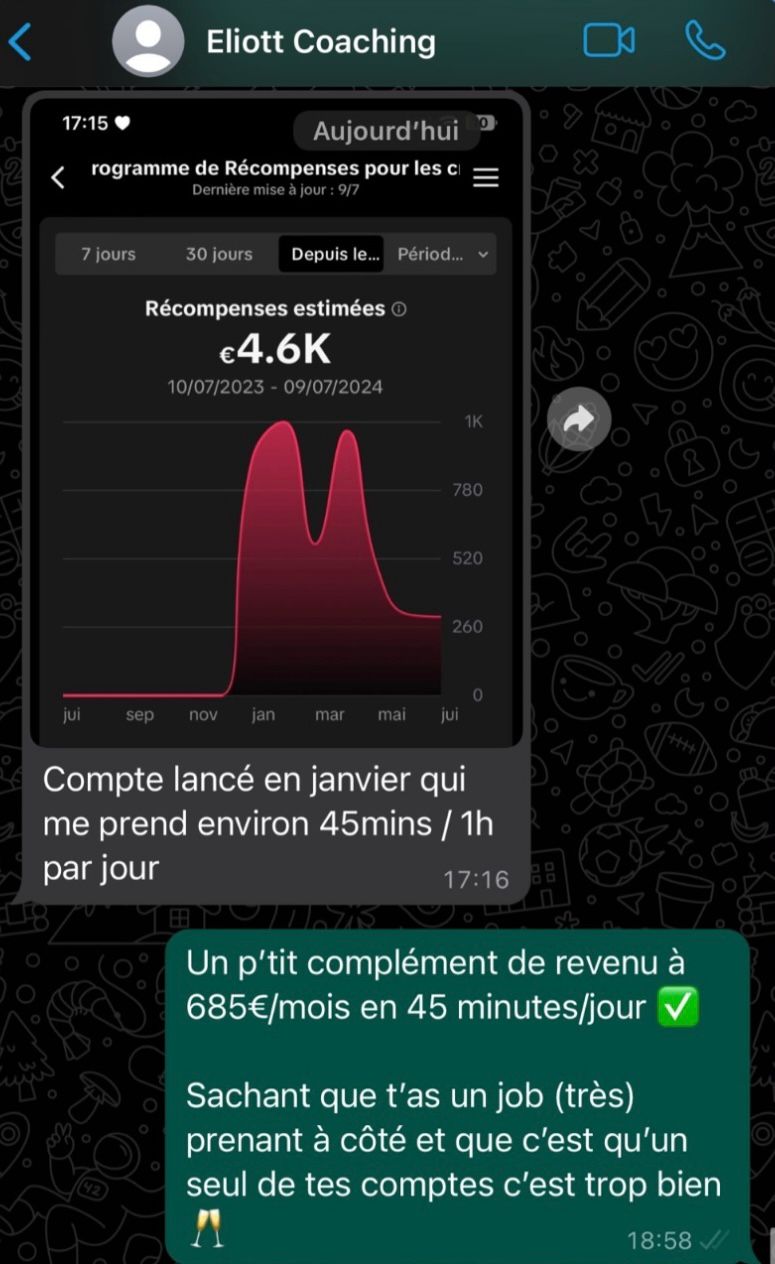
Task: Go back to the chats list
Action: coord(20,42)
